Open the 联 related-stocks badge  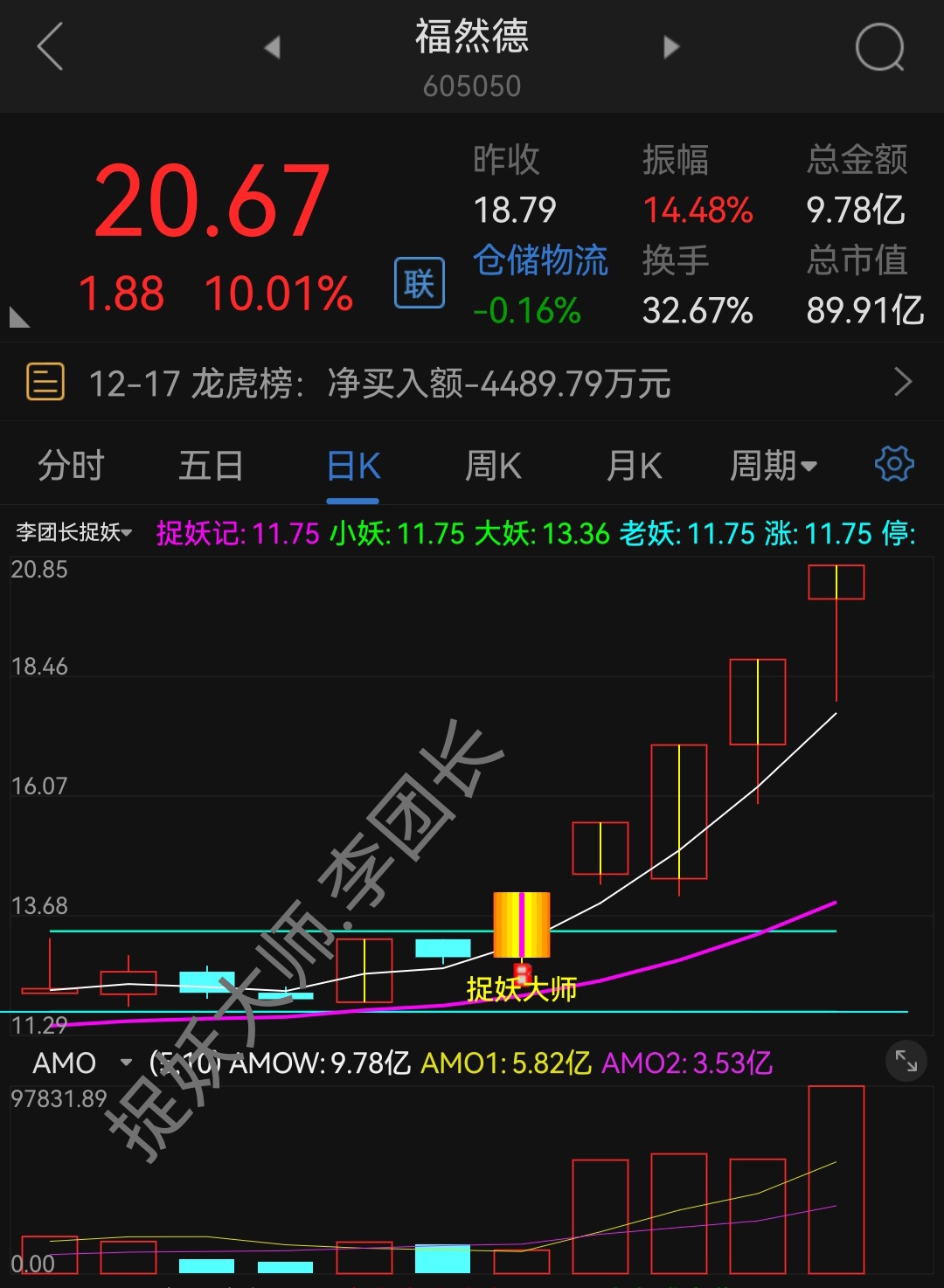click(420, 283)
